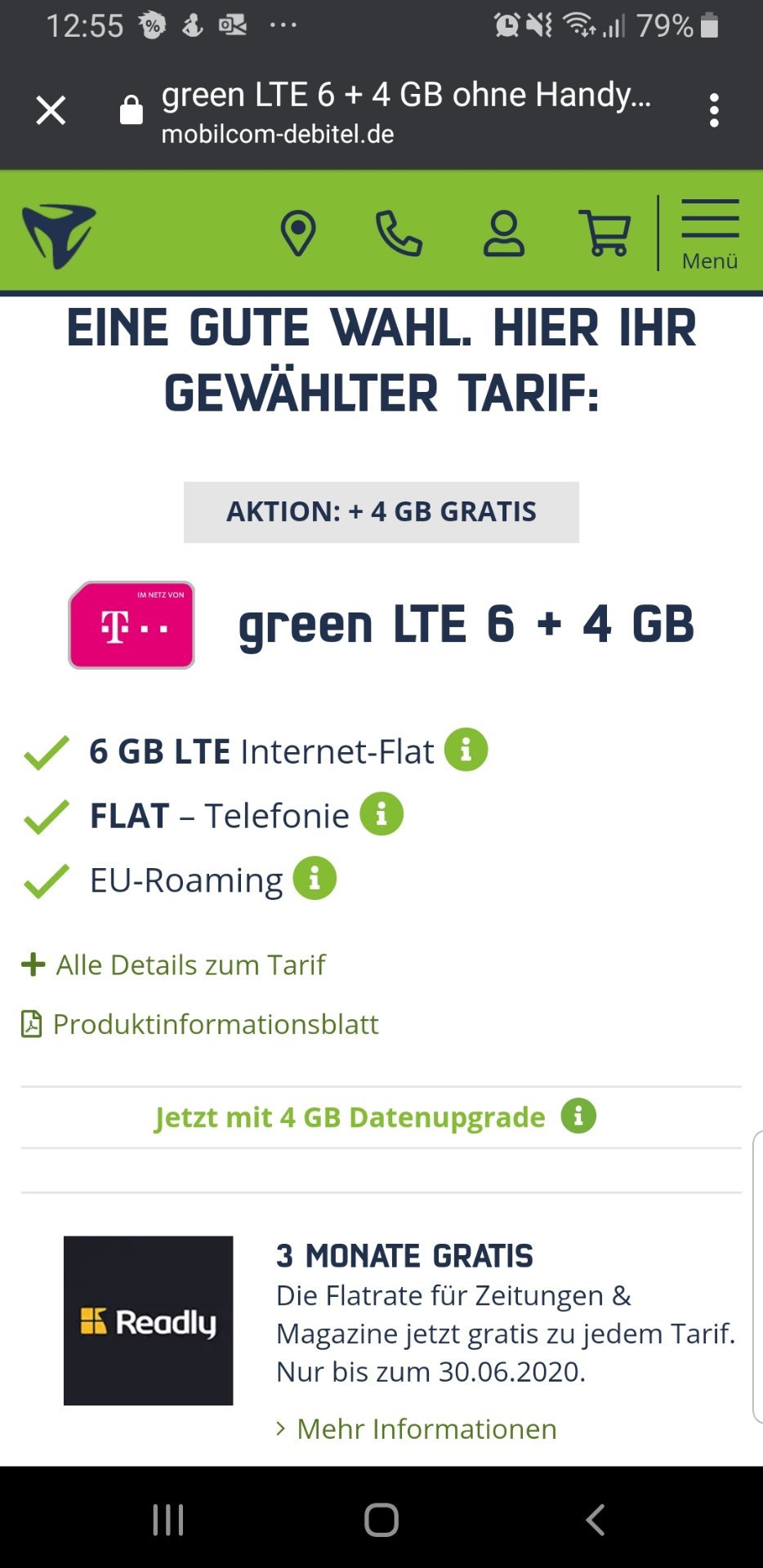The width and height of the screenshot is (763, 1568).
Task: Tap the phone contact icon
Action: point(399,234)
